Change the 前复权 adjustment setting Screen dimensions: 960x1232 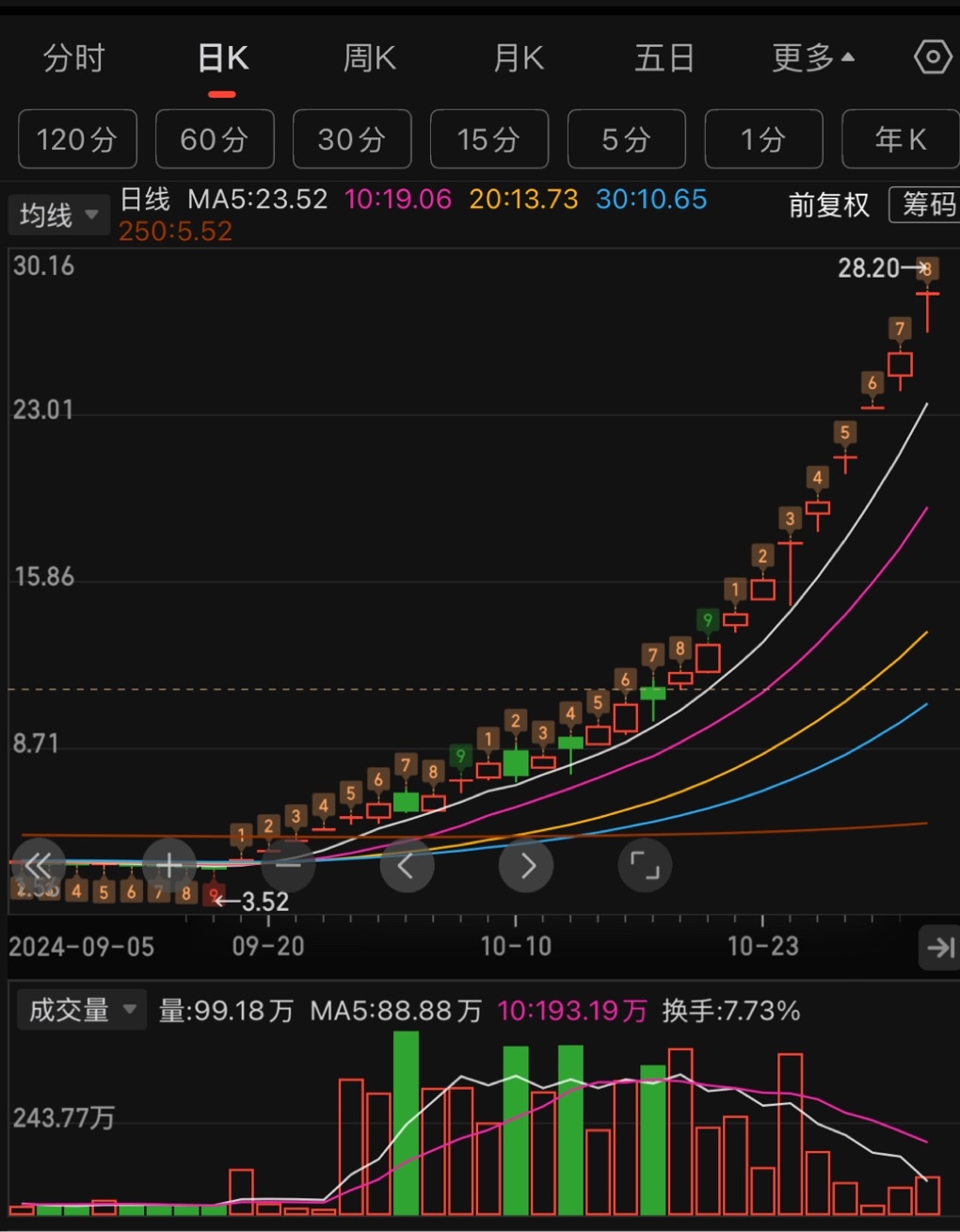[x=828, y=205]
